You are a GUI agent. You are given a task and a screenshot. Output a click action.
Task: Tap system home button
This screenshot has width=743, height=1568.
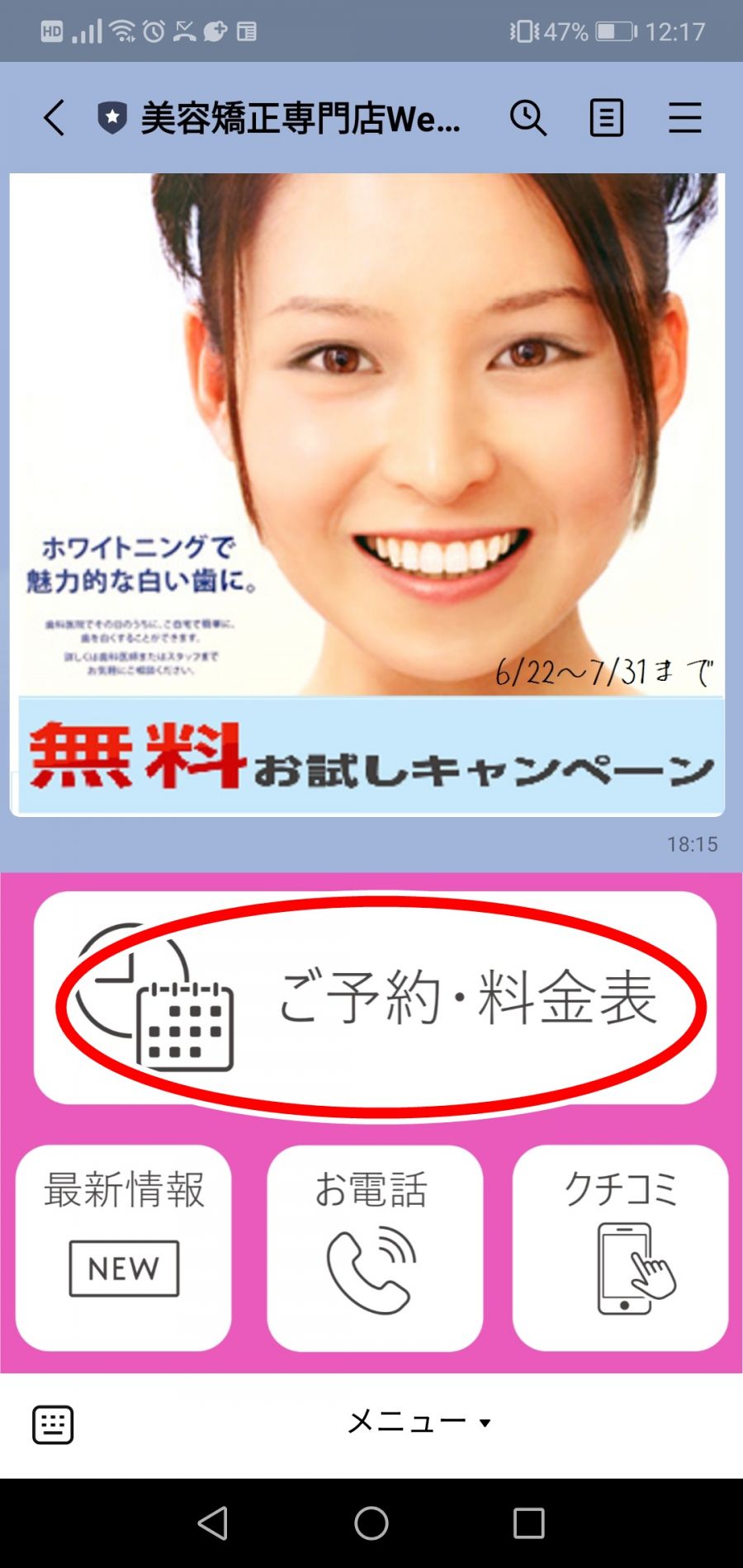[371, 1523]
